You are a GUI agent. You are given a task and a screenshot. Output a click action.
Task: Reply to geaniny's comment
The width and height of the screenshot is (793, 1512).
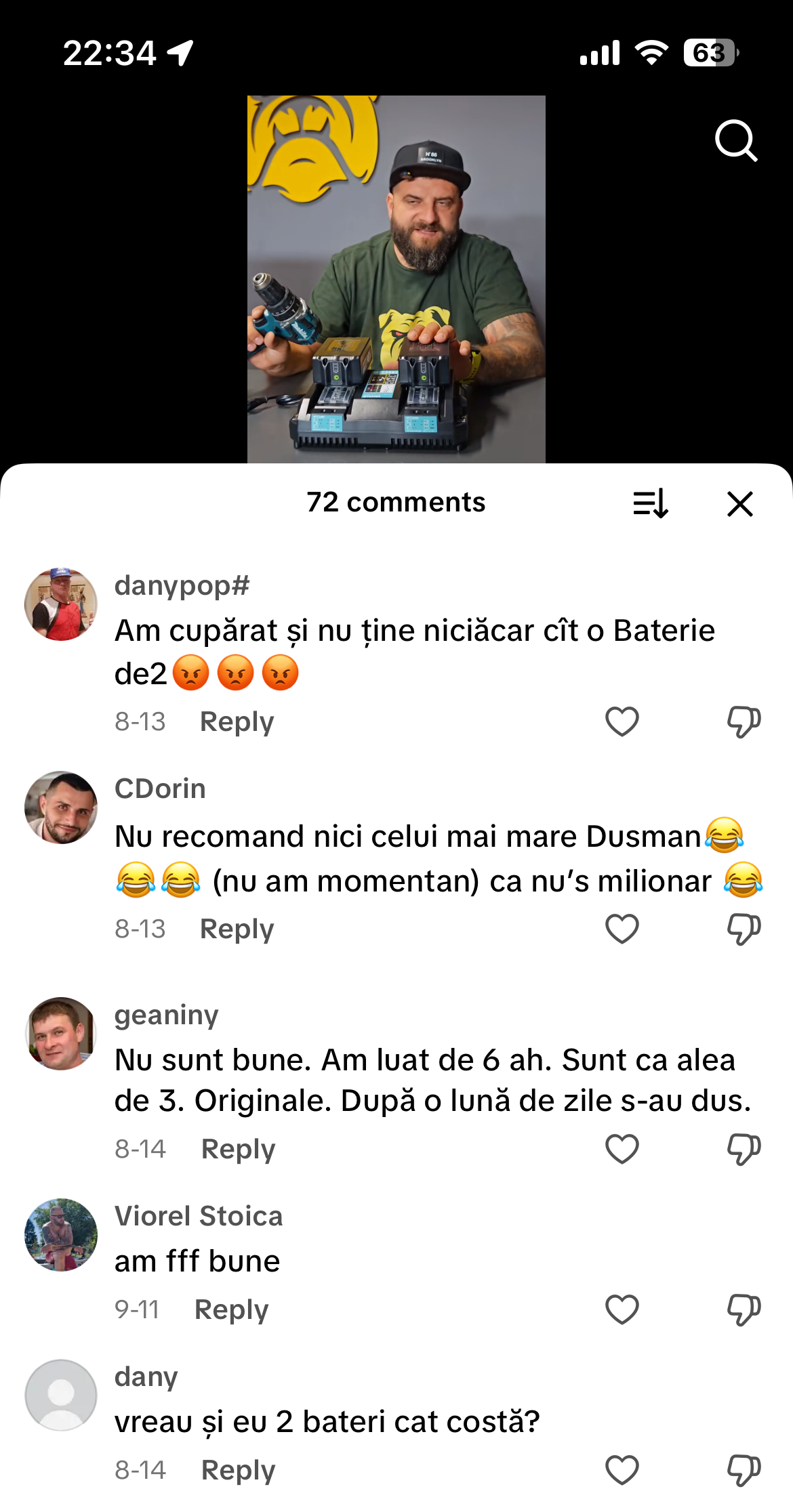tap(238, 1149)
